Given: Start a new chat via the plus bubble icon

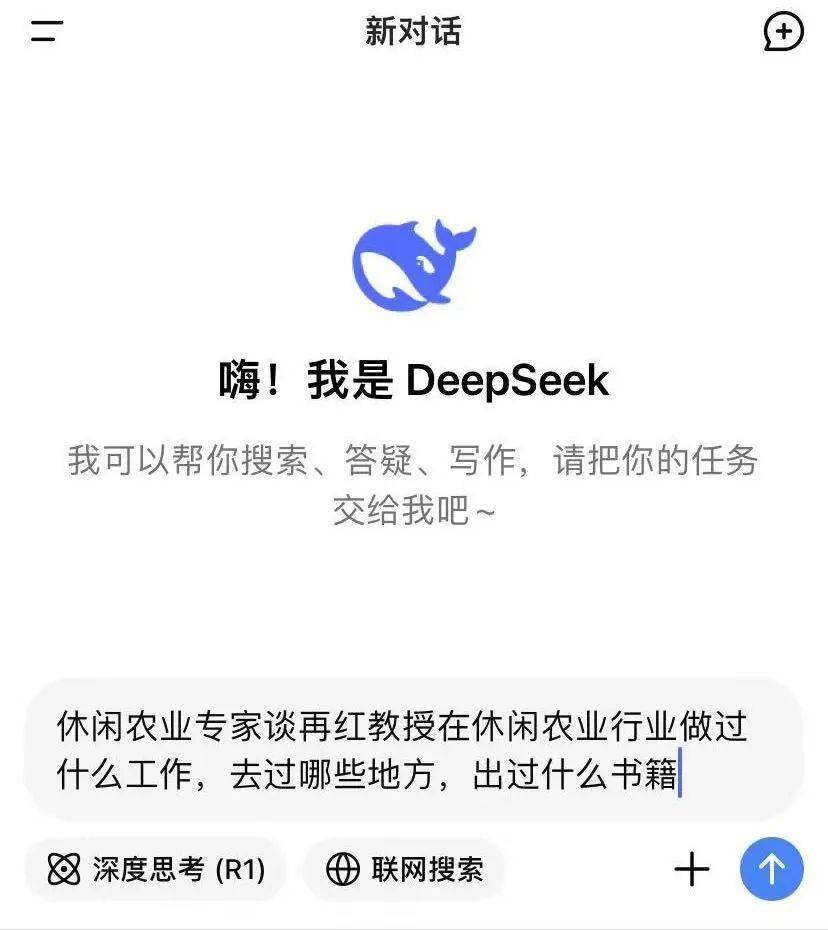Looking at the screenshot, I should tap(783, 32).
